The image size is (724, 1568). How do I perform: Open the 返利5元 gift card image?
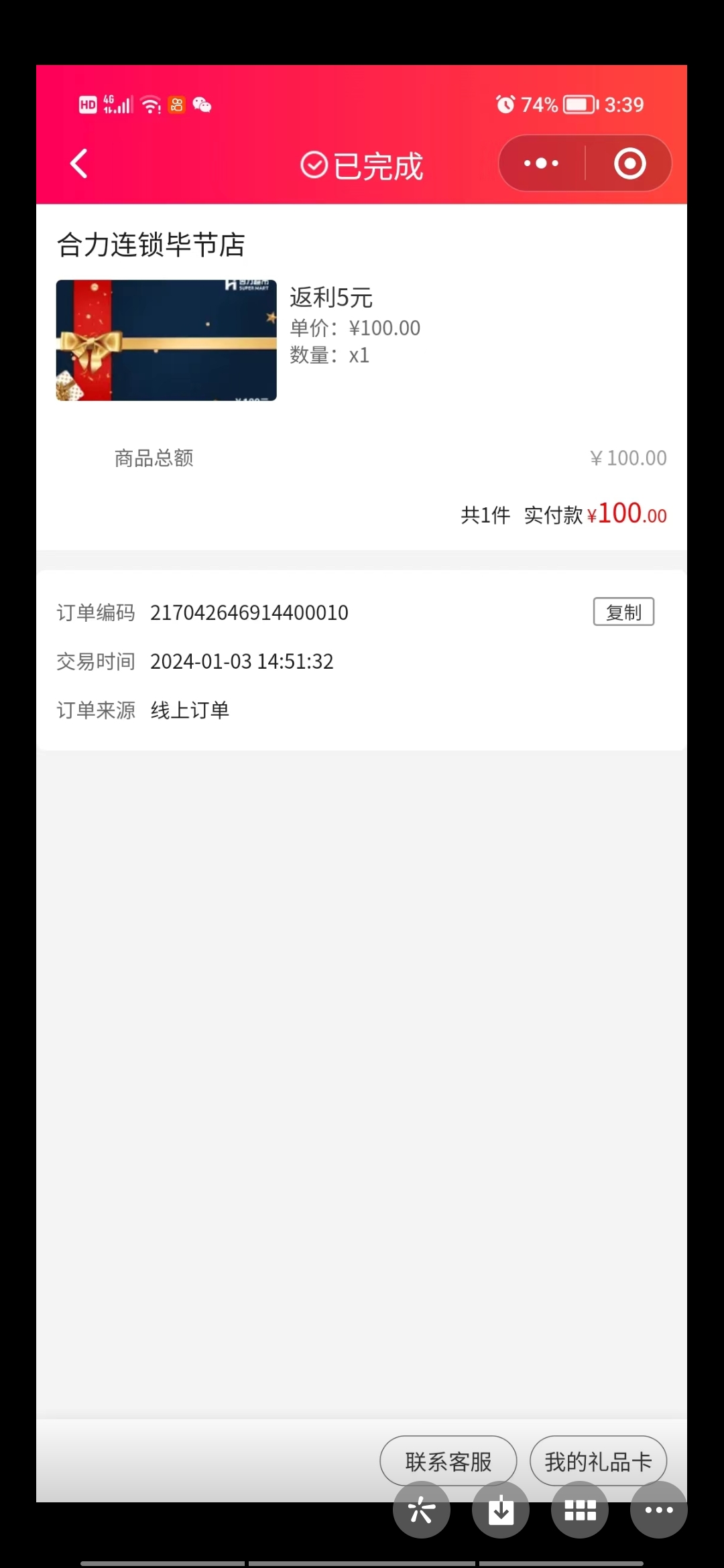tap(166, 340)
